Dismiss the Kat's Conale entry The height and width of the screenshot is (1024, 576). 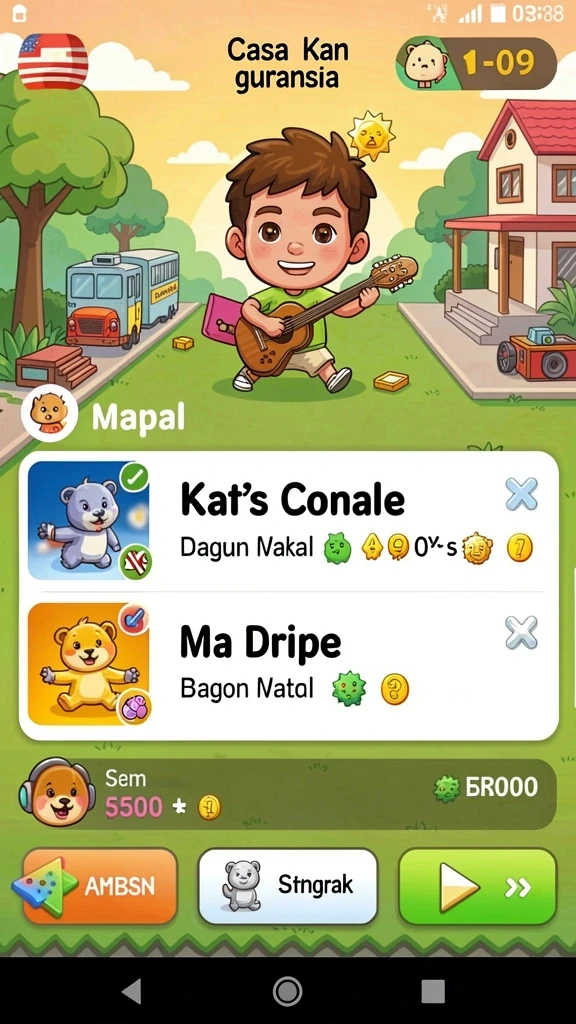[x=522, y=494]
